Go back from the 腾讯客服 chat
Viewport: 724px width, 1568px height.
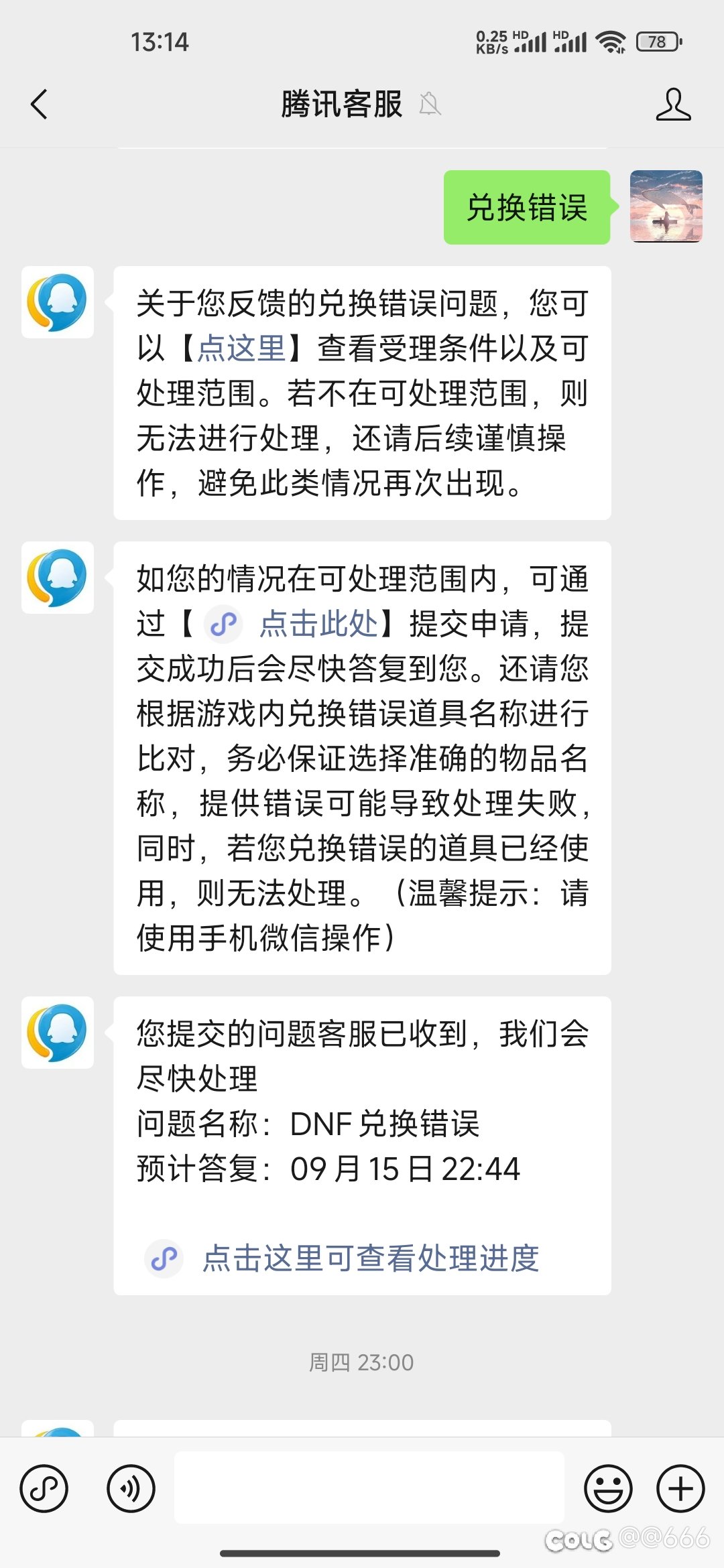(40, 105)
